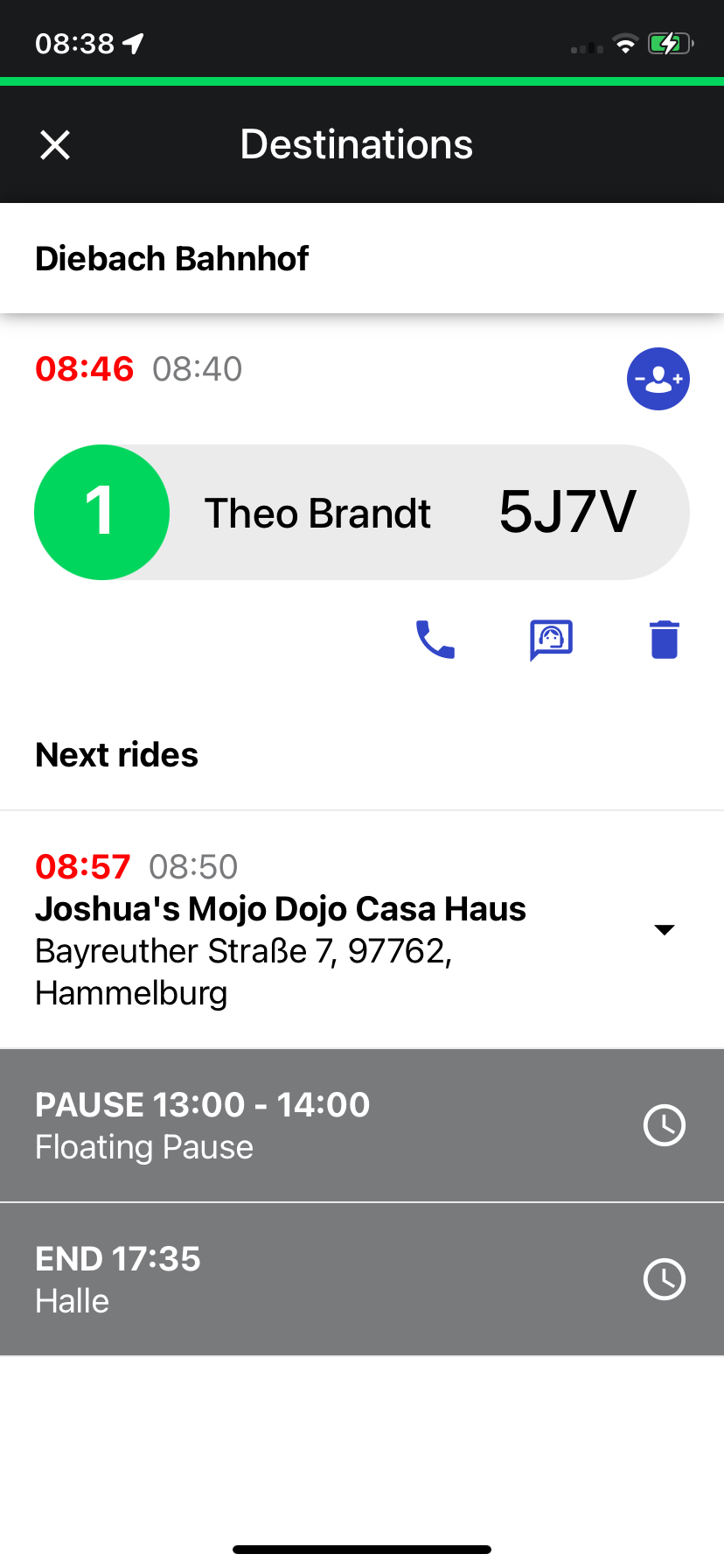The height and width of the screenshot is (1568, 724).
Task: Open the support chat icon
Action: [551, 640]
